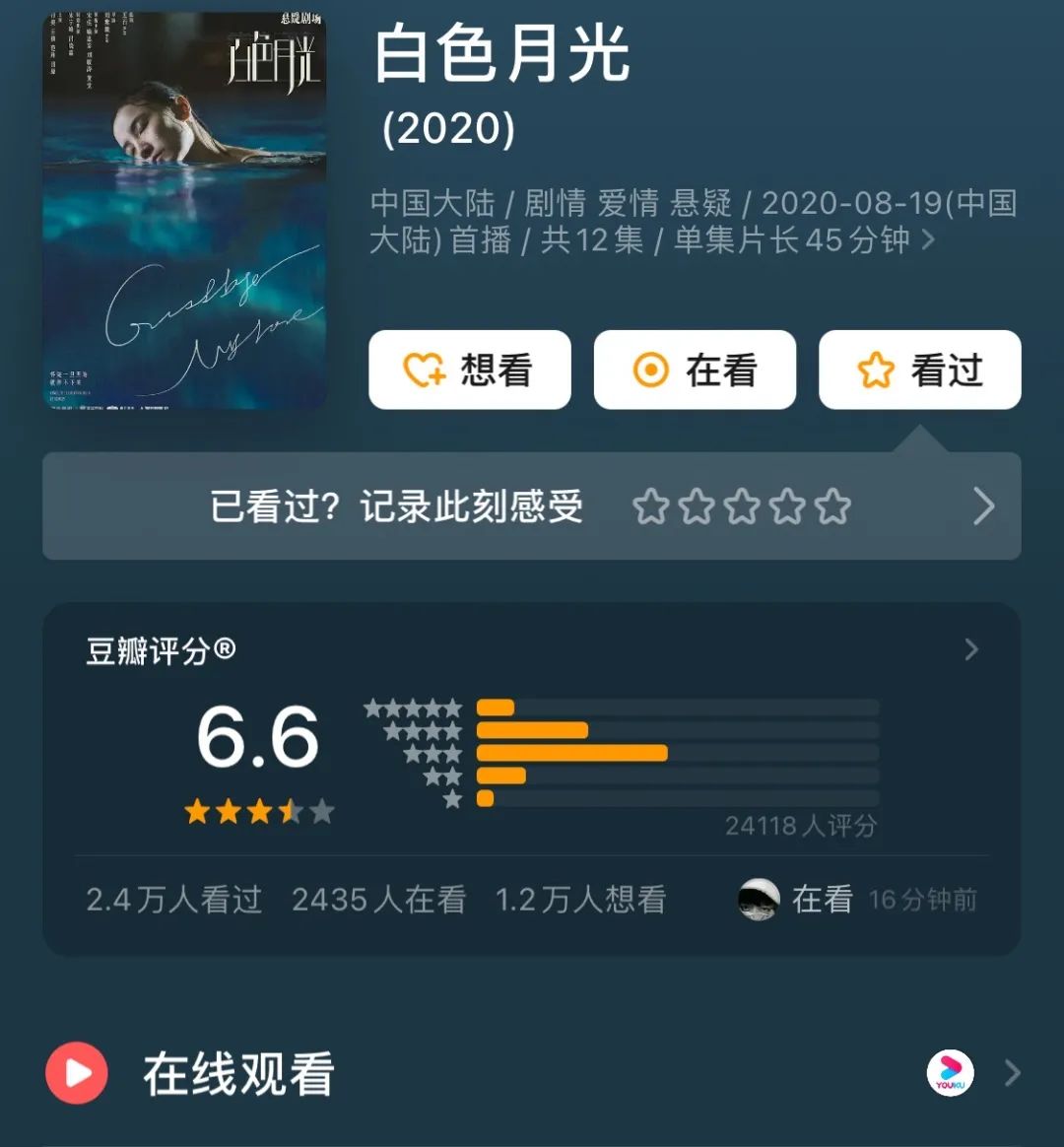Expand the show details info line
The image size is (1064, 1147).
click(927, 239)
